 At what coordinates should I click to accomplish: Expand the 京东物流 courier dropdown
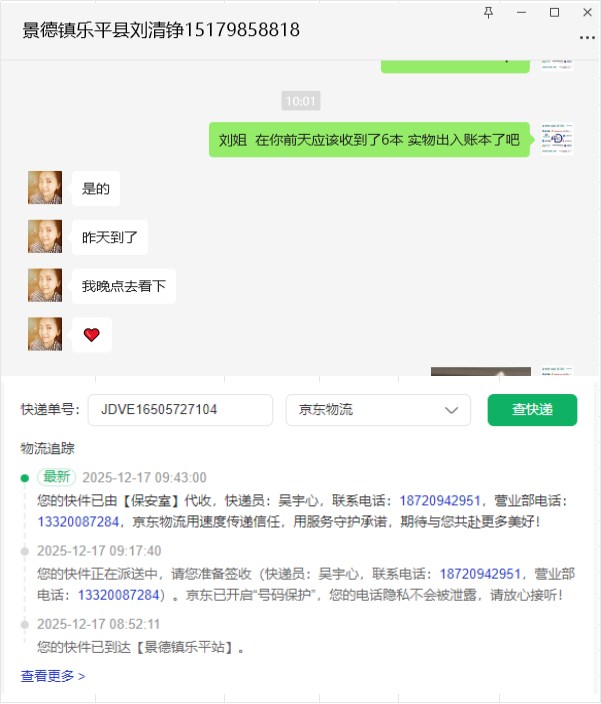378,410
